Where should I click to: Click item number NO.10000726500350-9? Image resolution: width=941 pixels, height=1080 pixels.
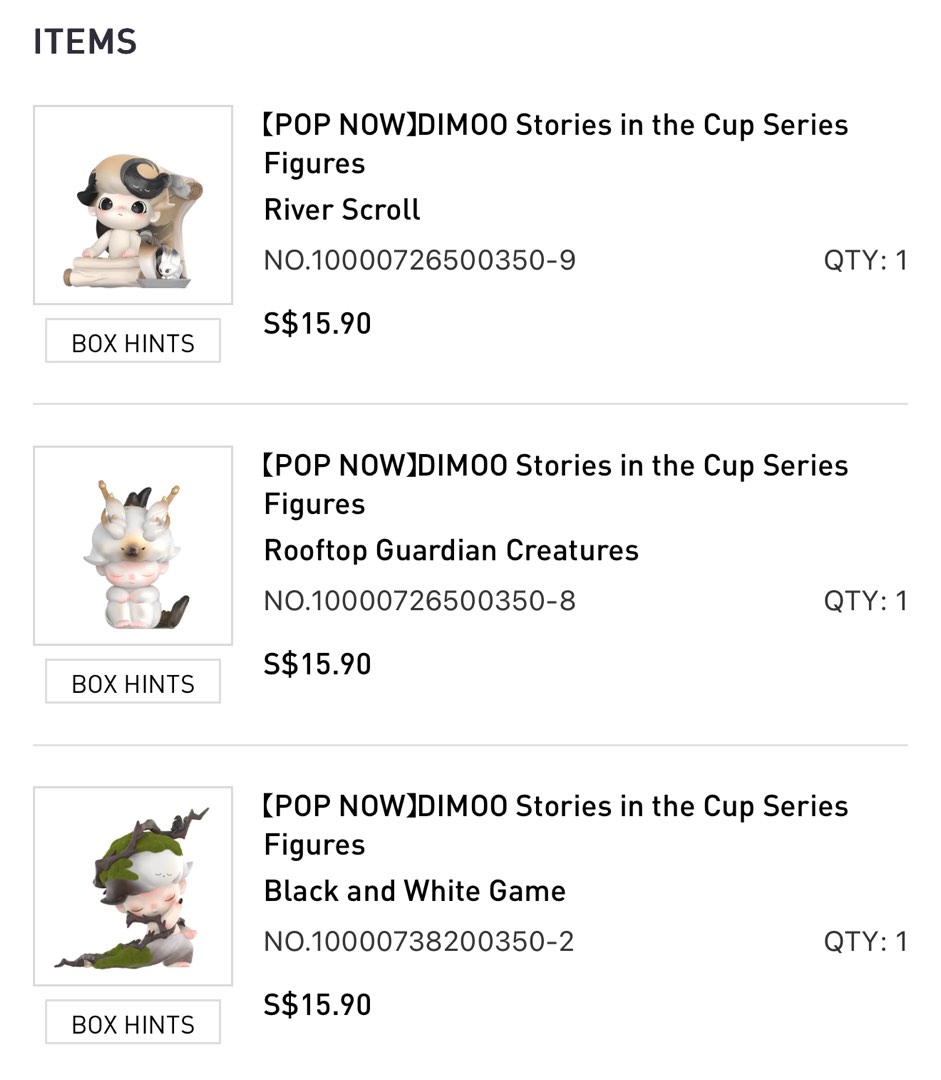419,259
